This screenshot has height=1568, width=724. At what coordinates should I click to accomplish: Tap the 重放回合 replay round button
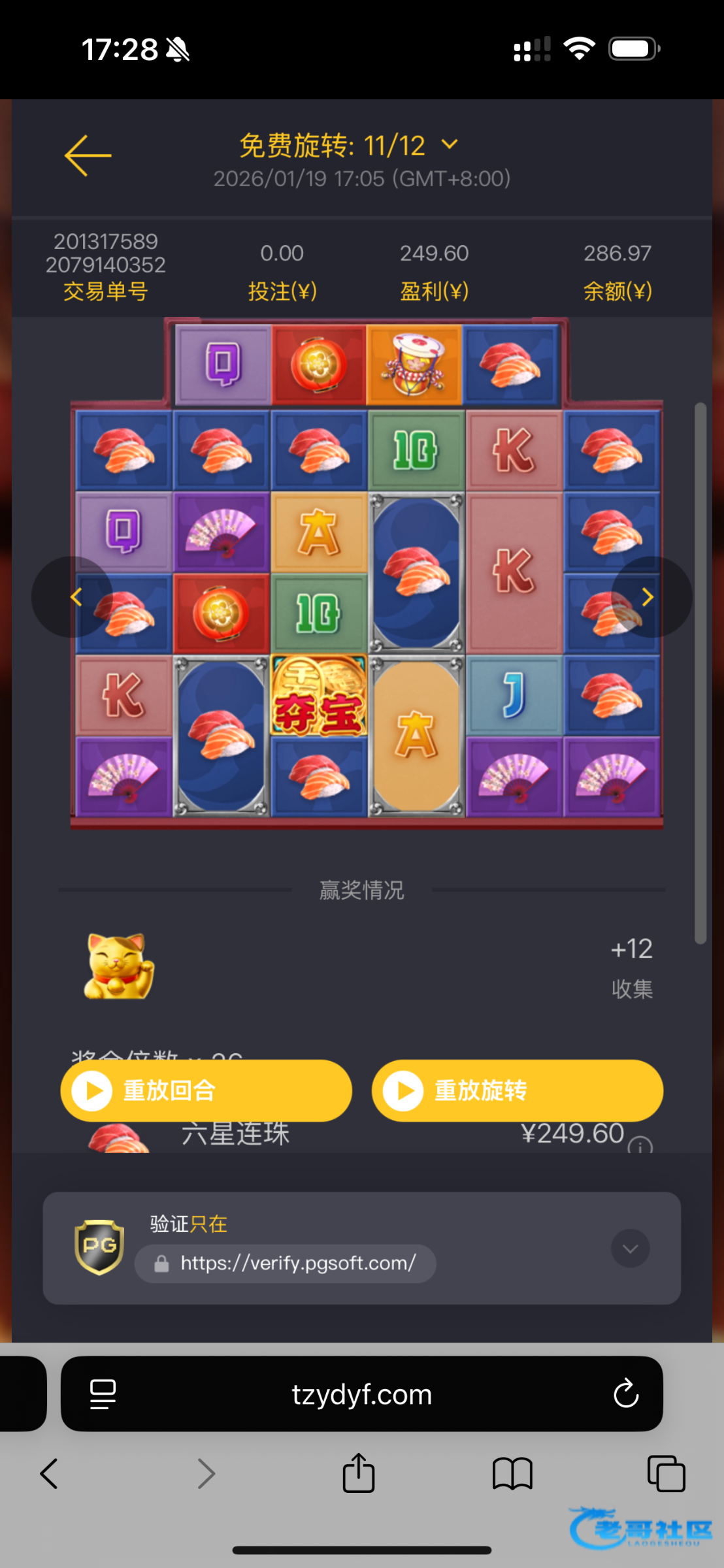[206, 1090]
